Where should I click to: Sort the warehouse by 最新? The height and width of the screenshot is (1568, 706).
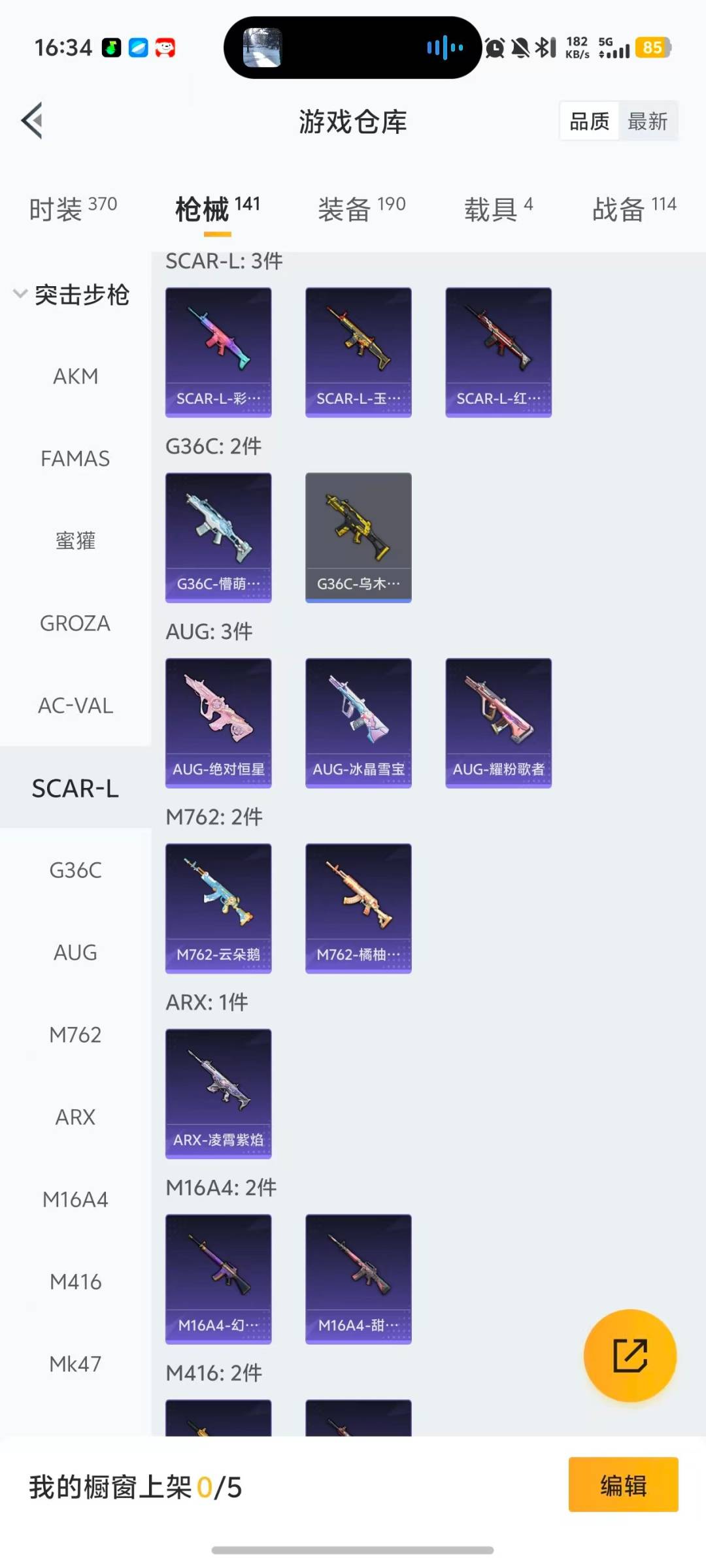(647, 122)
